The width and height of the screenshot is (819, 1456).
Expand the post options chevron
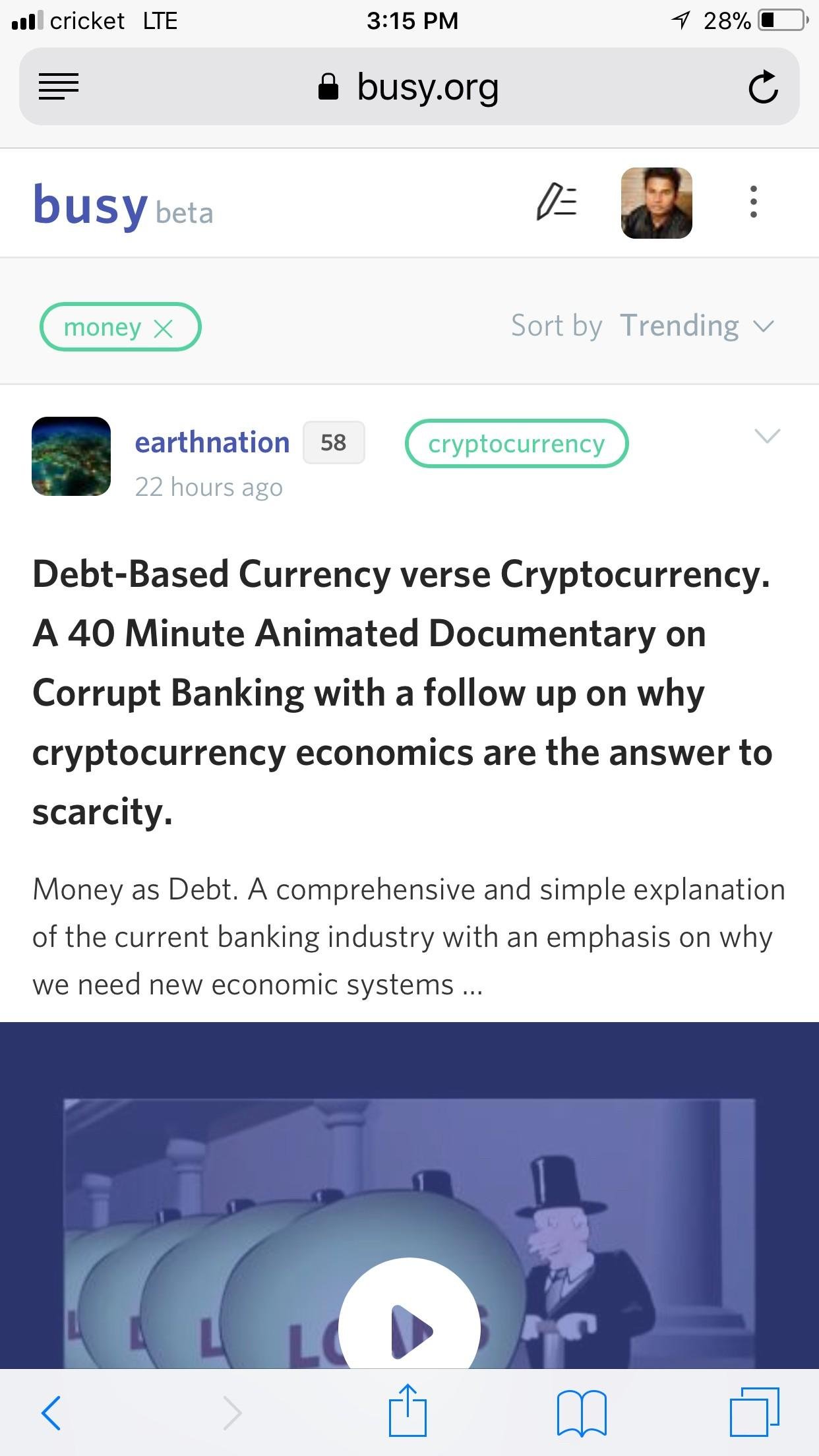tap(767, 436)
